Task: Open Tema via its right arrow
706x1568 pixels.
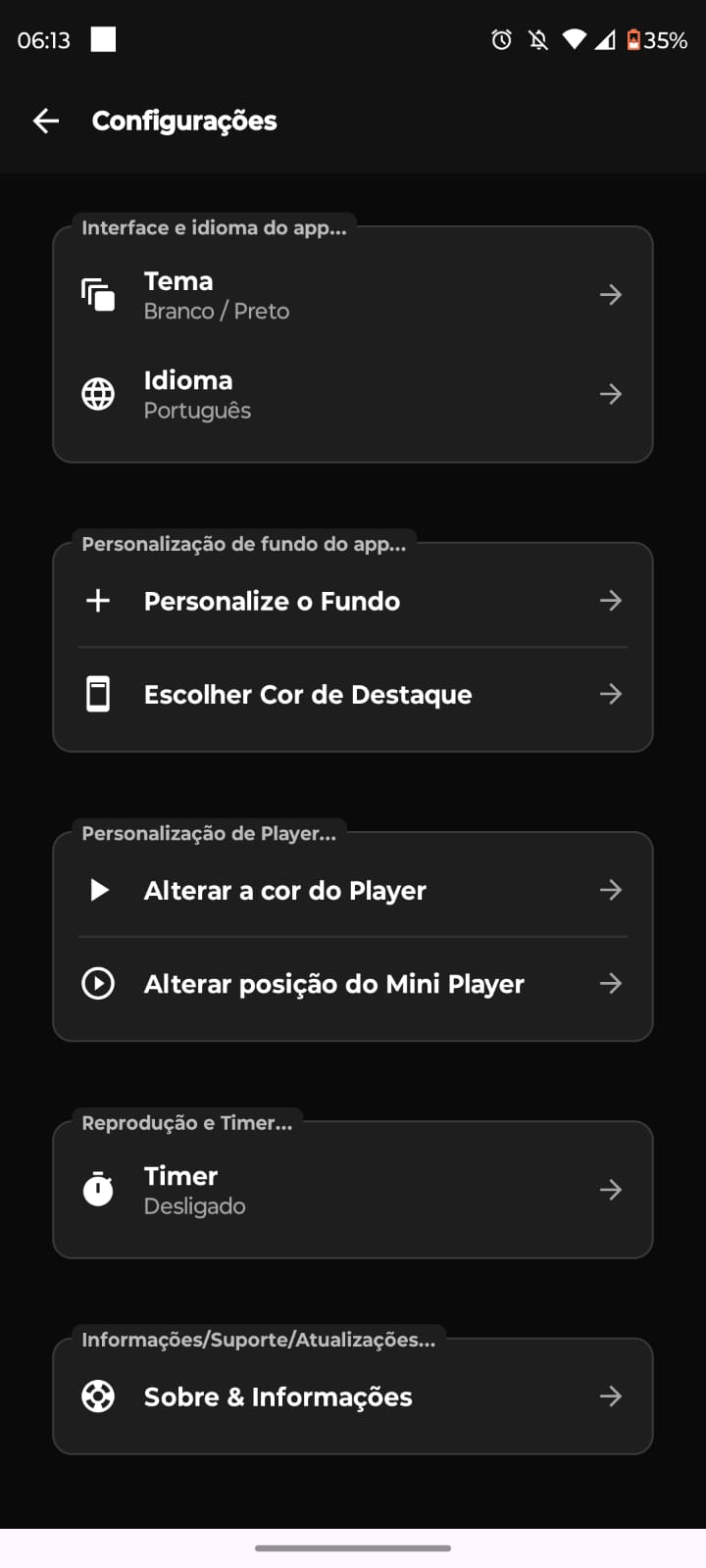Action: pos(610,294)
